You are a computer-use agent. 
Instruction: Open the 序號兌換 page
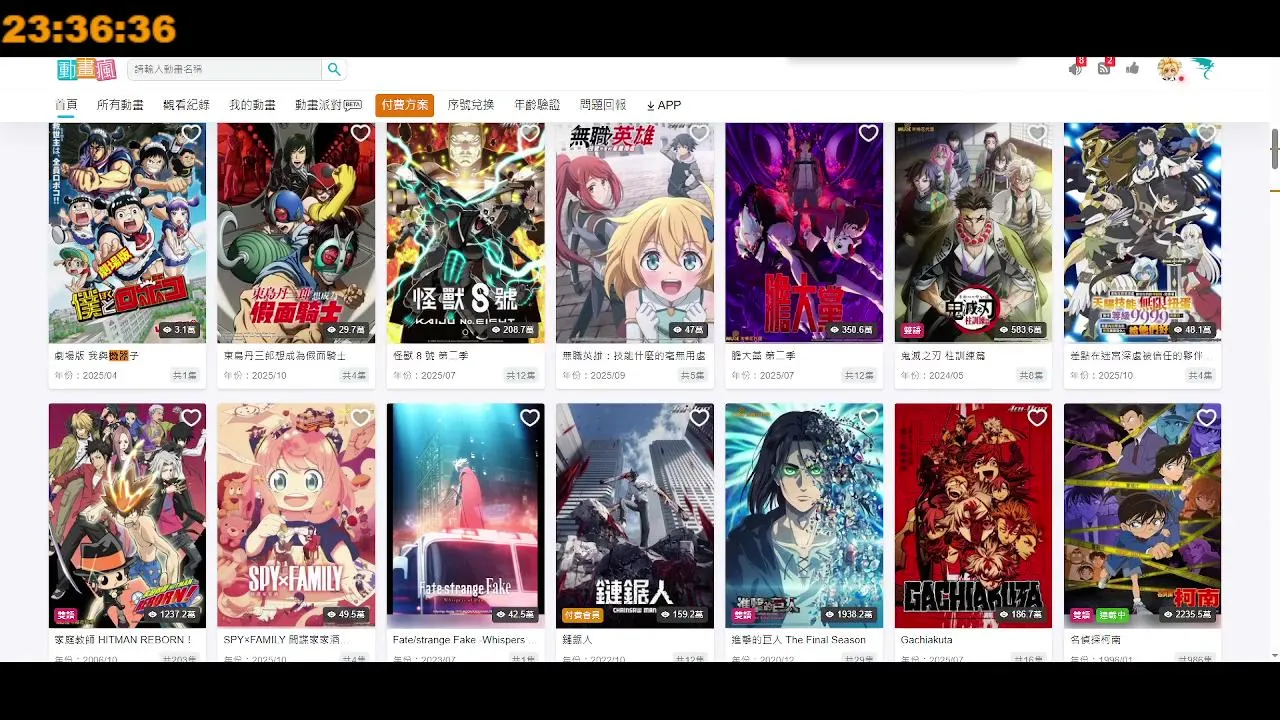pos(471,105)
